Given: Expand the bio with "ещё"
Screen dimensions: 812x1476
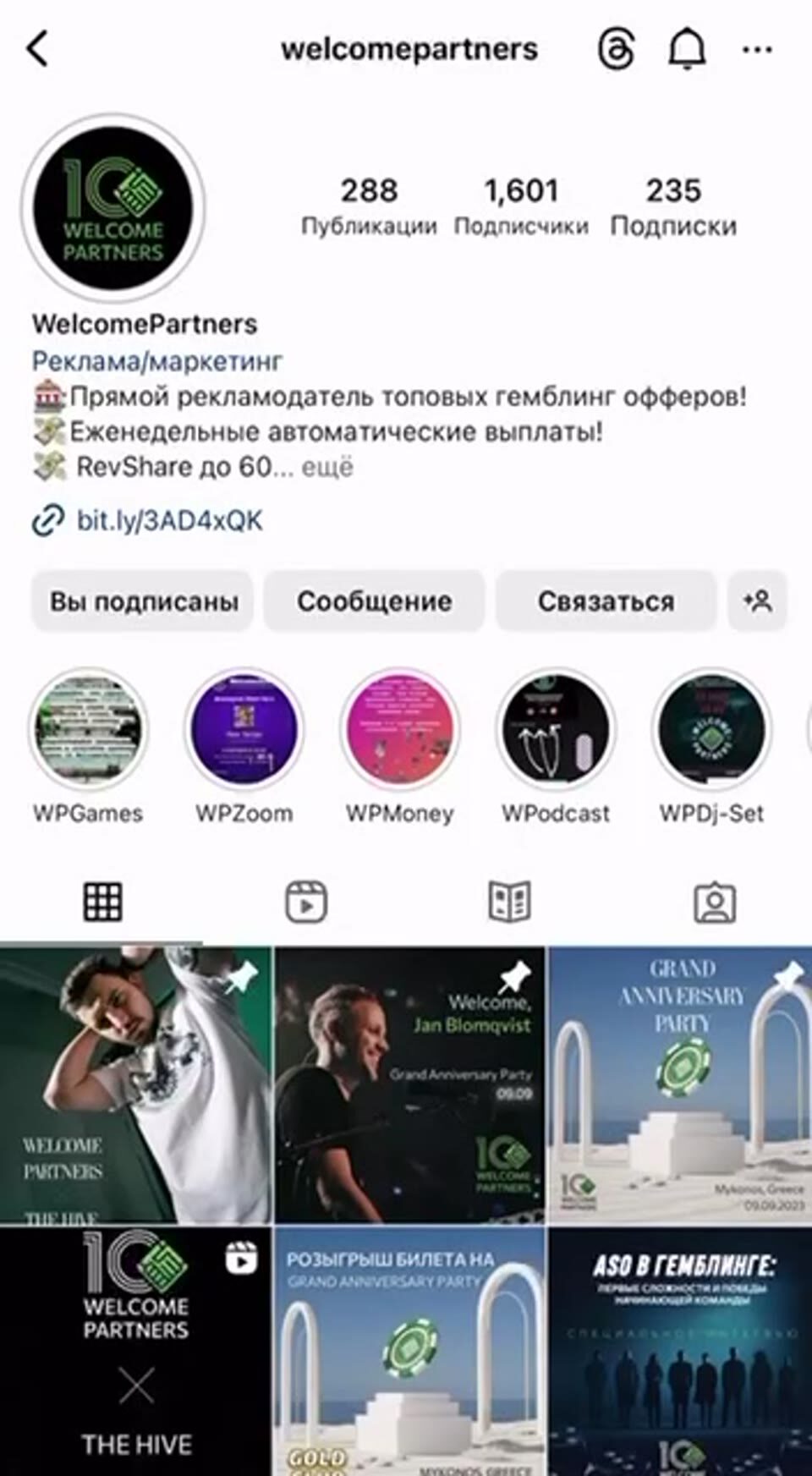Looking at the screenshot, I should tap(327, 467).
